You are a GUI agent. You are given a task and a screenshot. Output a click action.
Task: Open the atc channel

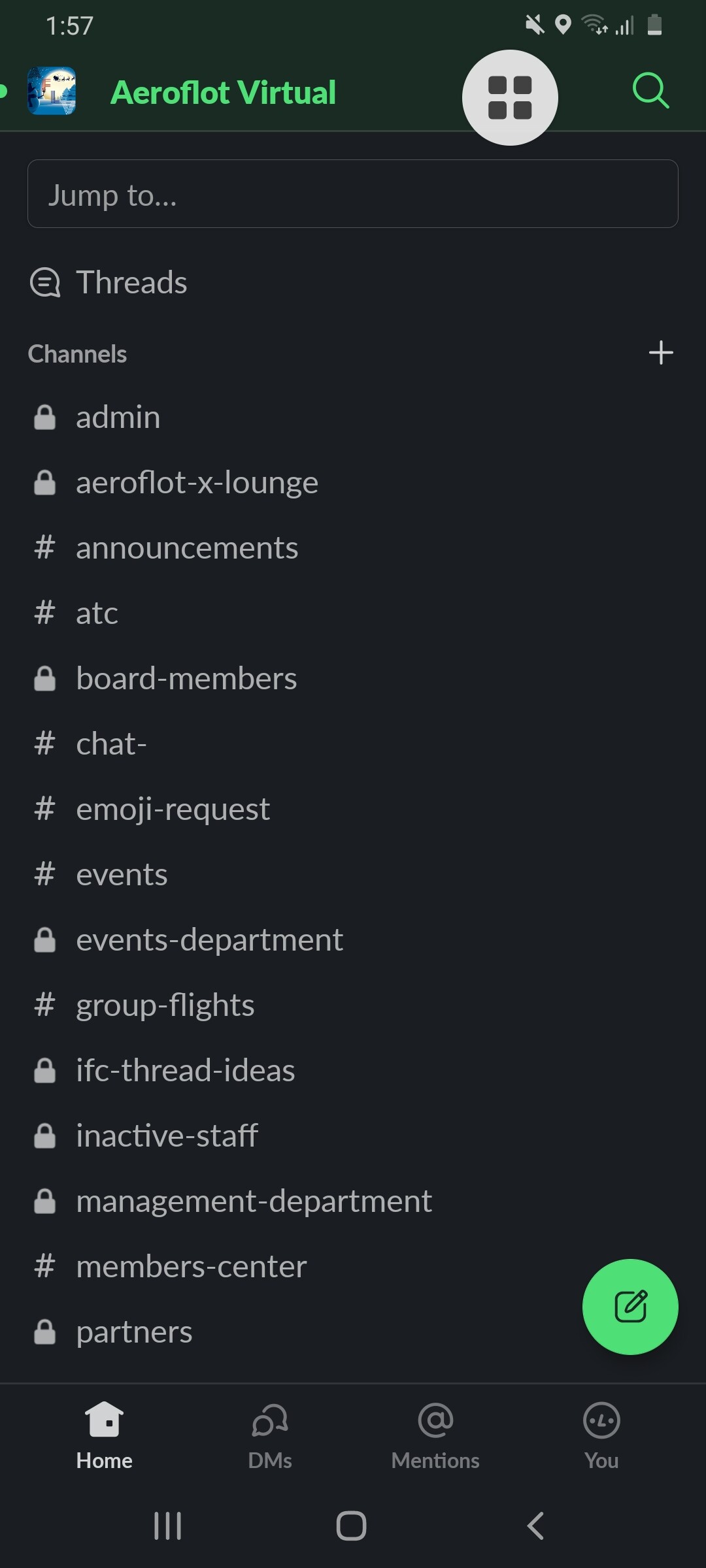(353, 613)
